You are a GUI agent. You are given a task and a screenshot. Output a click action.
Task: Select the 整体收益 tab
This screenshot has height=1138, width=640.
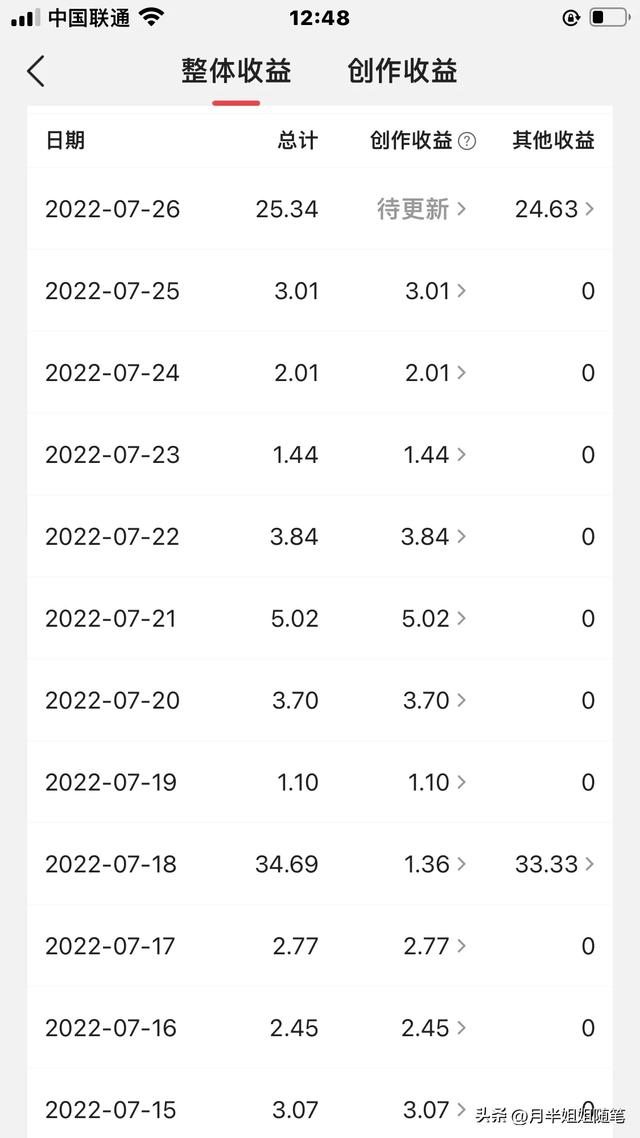coord(236,71)
